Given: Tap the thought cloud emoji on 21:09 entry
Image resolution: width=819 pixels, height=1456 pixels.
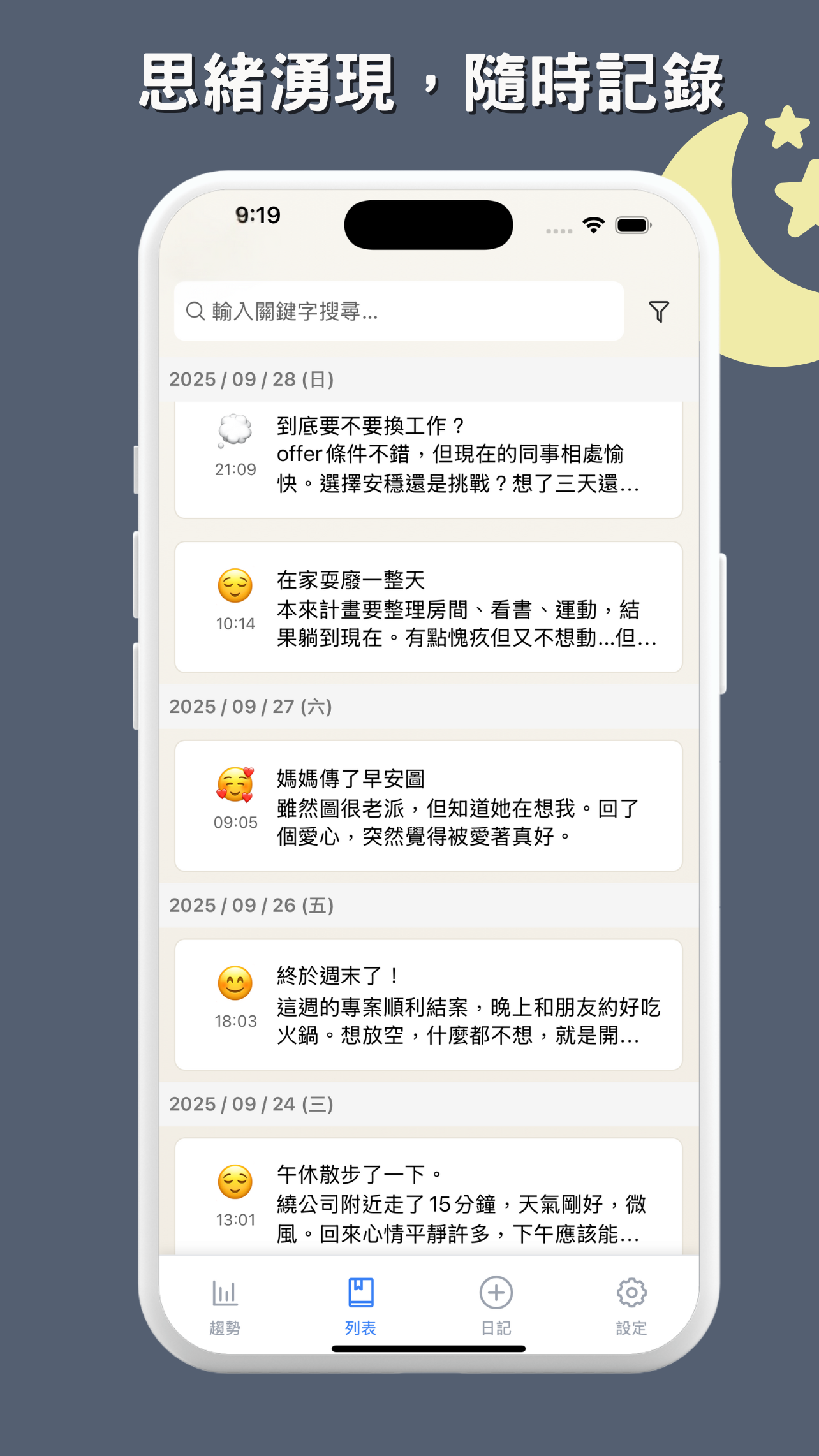Looking at the screenshot, I should pyautogui.click(x=235, y=429).
